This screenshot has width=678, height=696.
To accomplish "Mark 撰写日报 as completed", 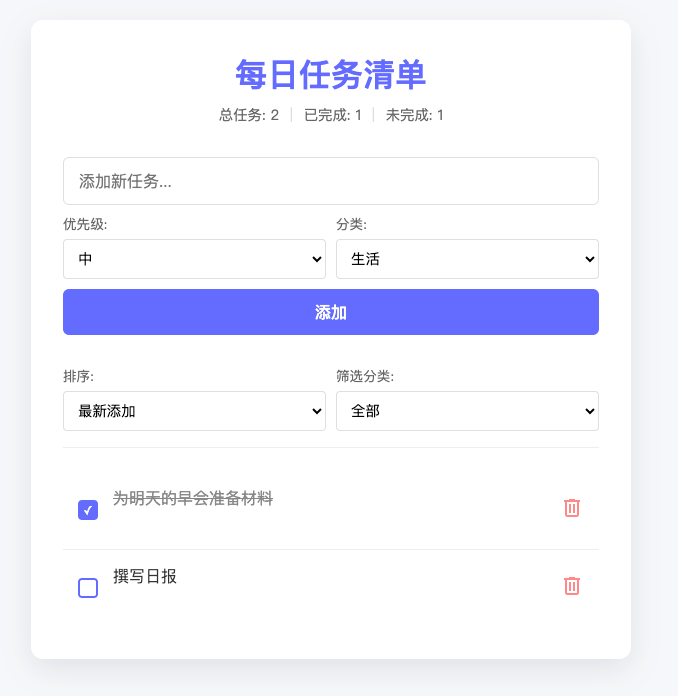I will click(88, 588).
